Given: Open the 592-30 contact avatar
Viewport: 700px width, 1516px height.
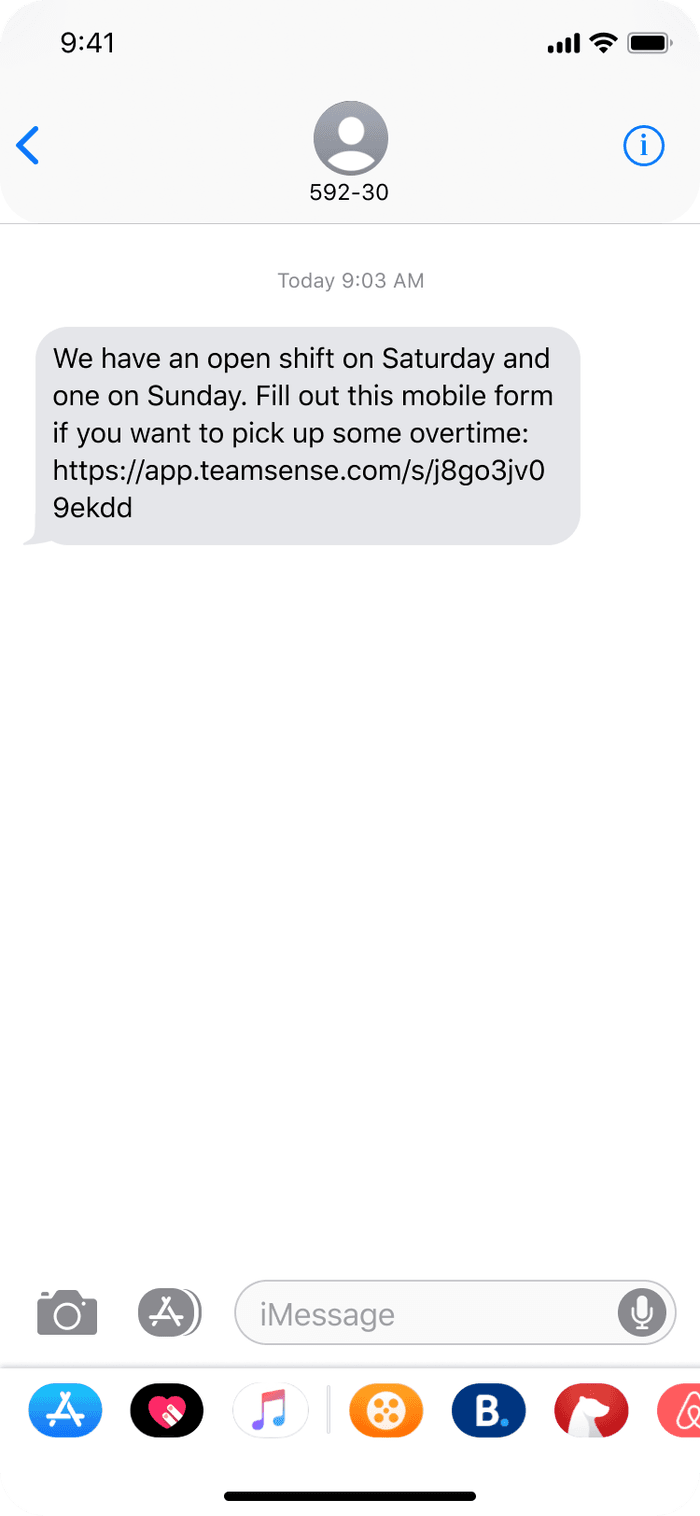Looking at the screenshot, I should click(x=350, y=138).
